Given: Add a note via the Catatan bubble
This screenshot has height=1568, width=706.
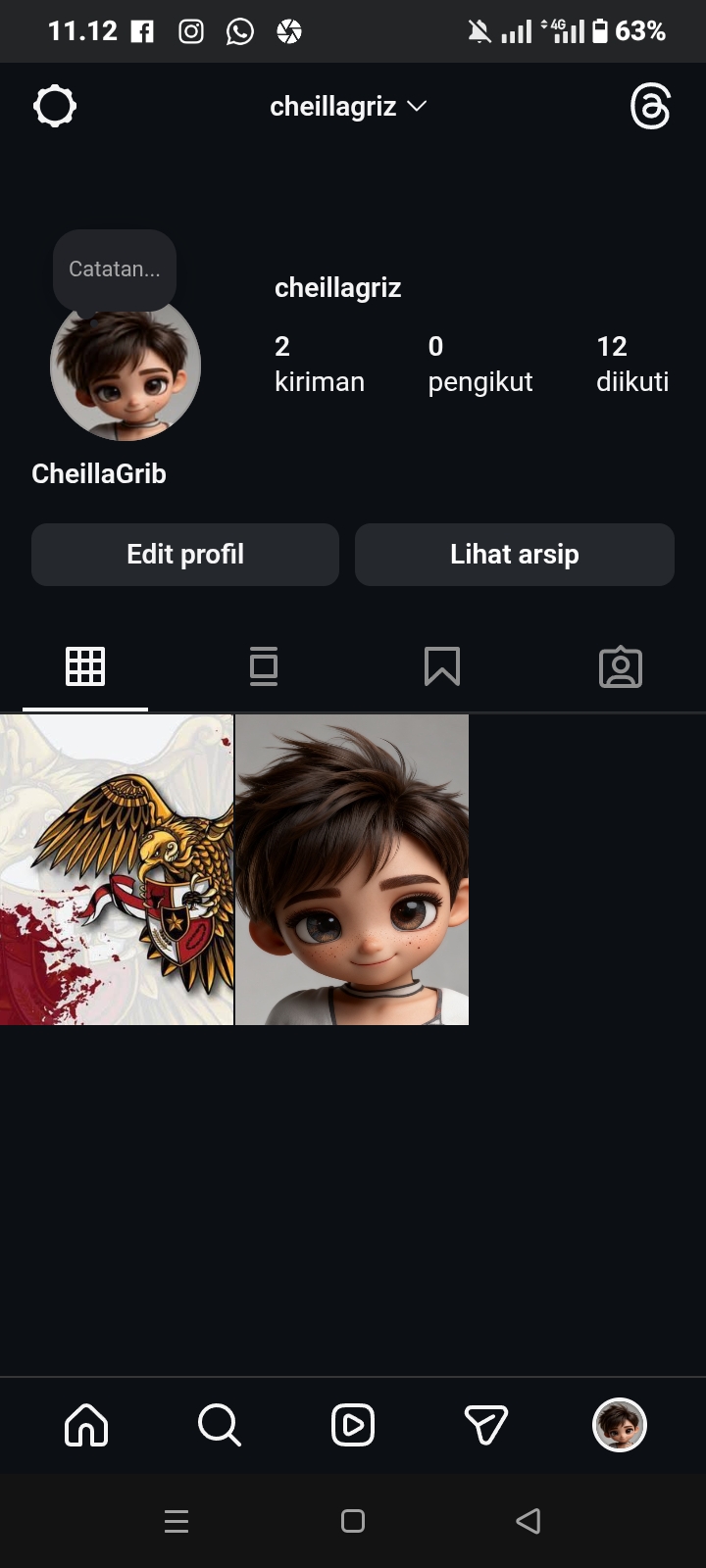Looking at the screenshot, I should (x=115, y=269).
